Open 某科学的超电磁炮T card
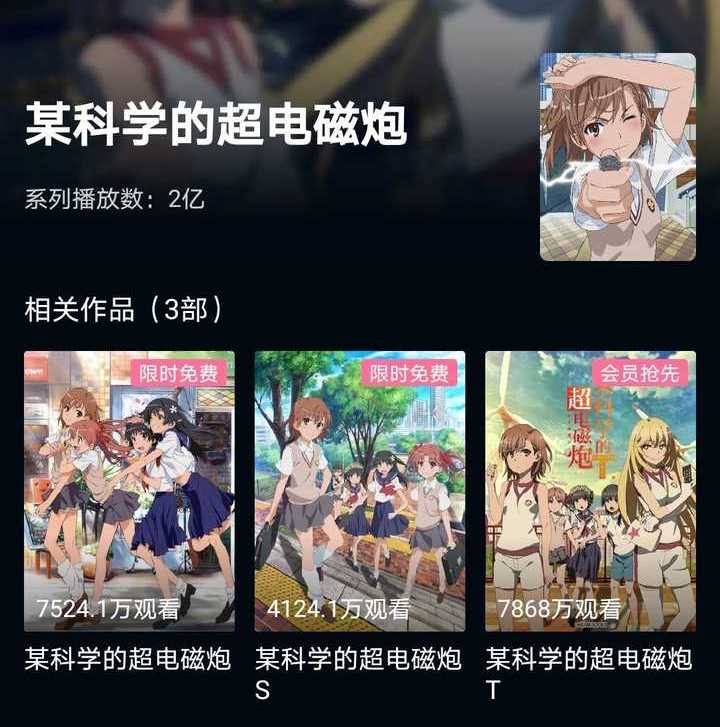The image size is (720, 727). click(x=590, y=491)
